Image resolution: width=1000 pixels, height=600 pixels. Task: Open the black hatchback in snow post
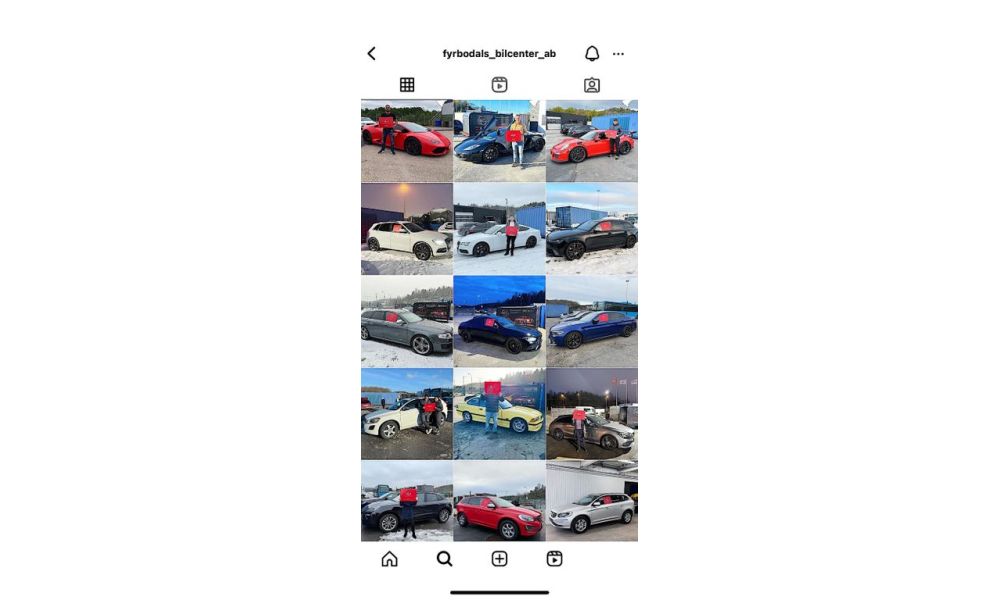pyautogui.click(x=592, y=229)
